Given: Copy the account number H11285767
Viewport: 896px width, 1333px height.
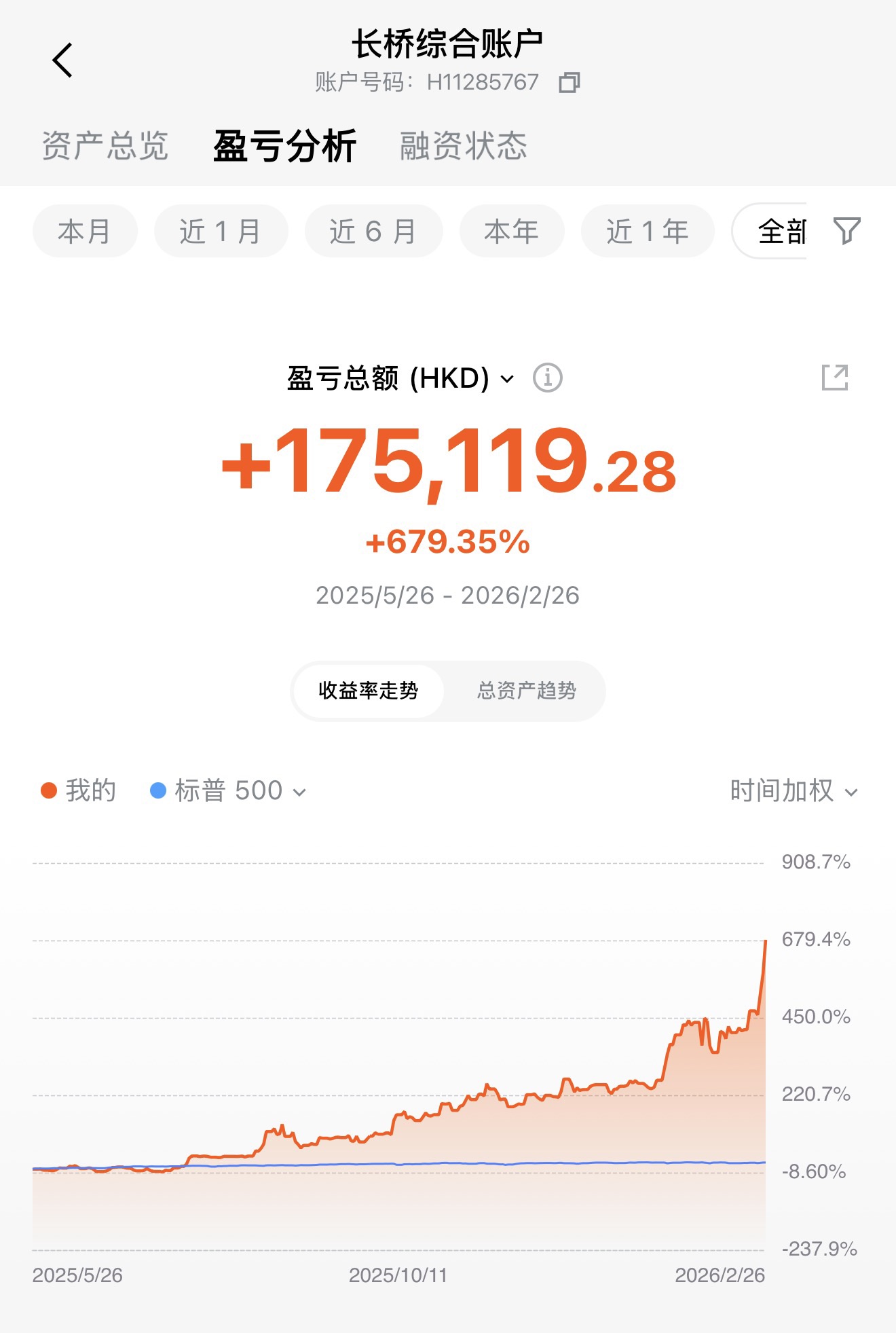Looking at the screenshot, I should [569, 83].
